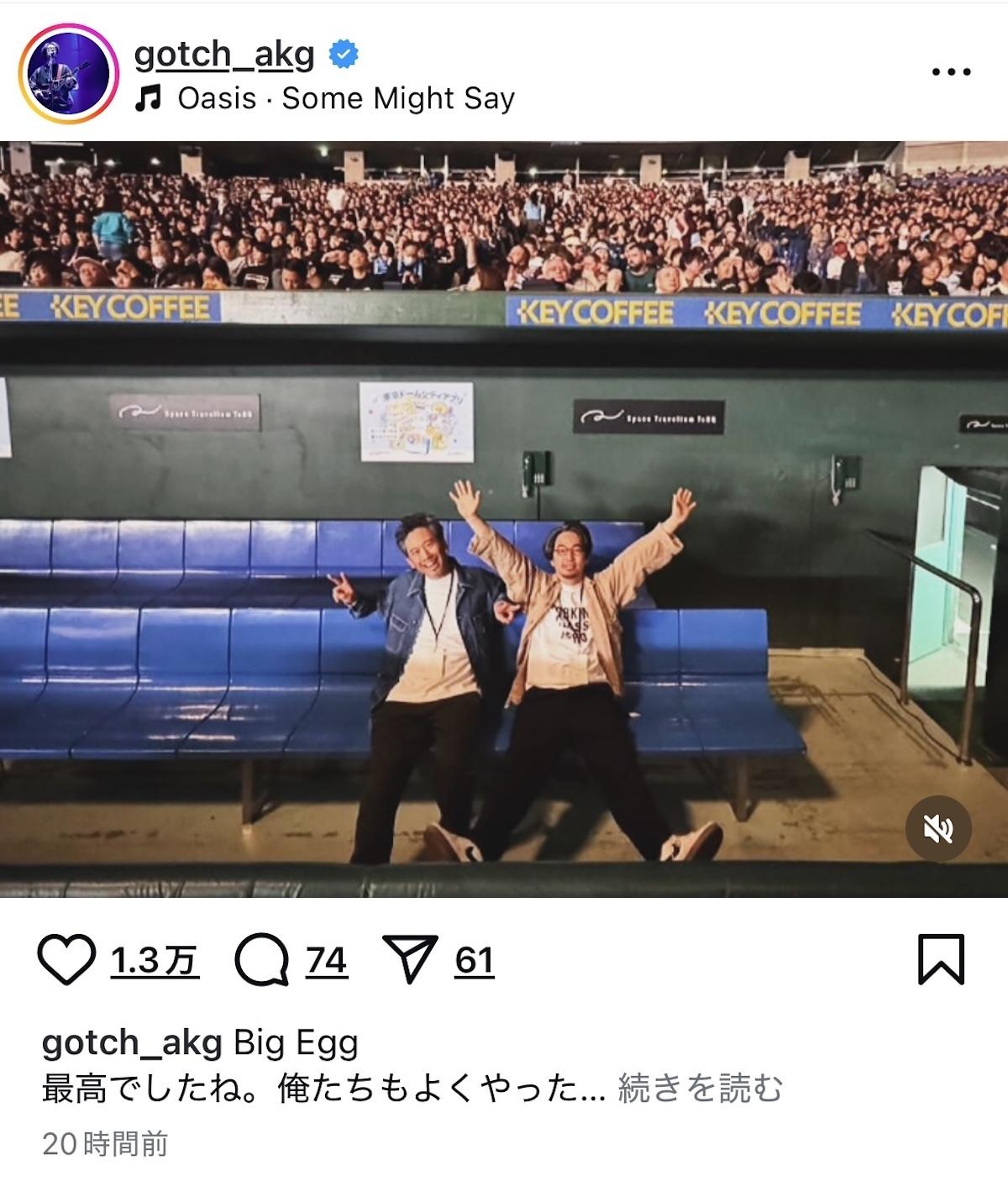Like this post with the heart

pyautogui.click(x=67, y=960)
